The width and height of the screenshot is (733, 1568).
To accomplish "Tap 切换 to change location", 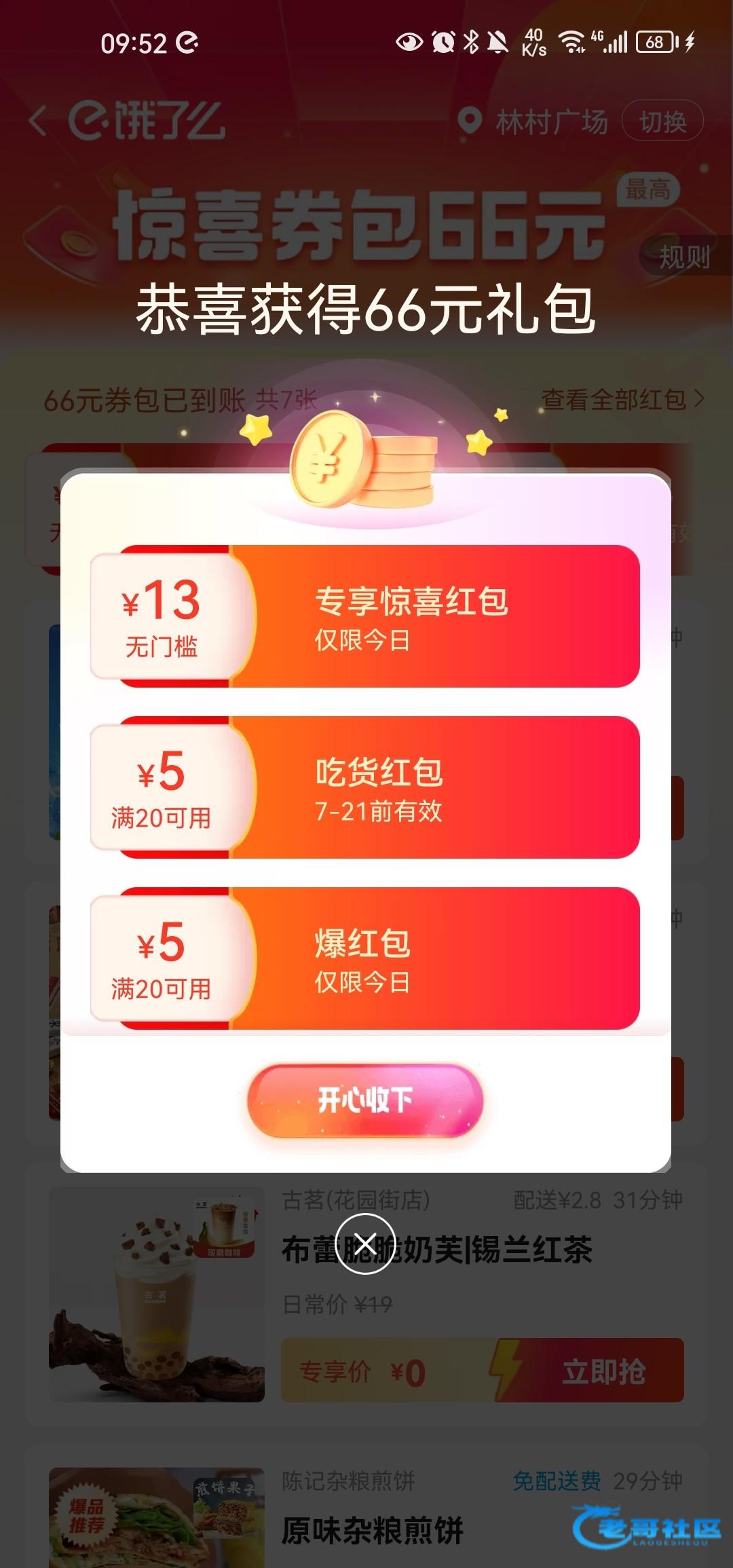I will [x=662, y=122].
